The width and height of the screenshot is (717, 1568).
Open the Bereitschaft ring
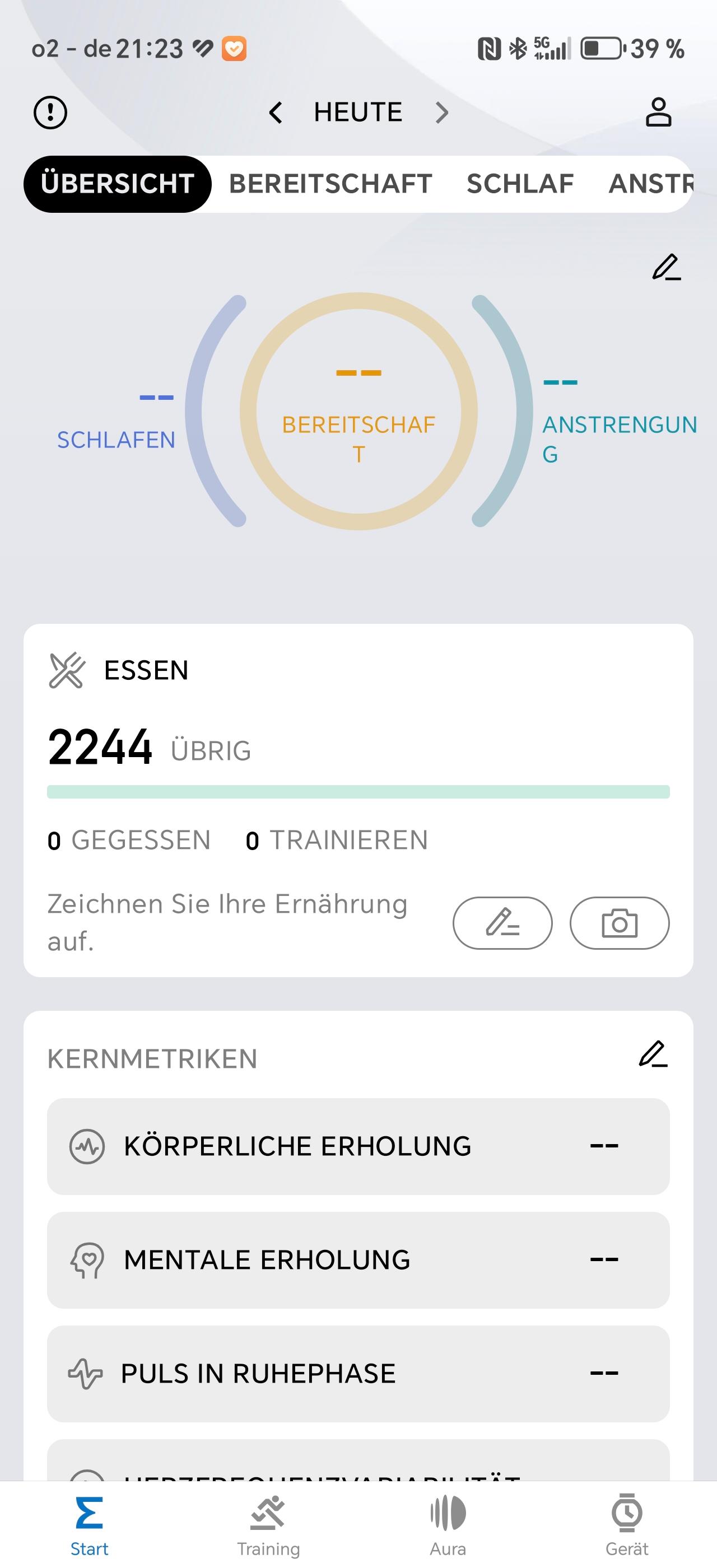[358, 411]
